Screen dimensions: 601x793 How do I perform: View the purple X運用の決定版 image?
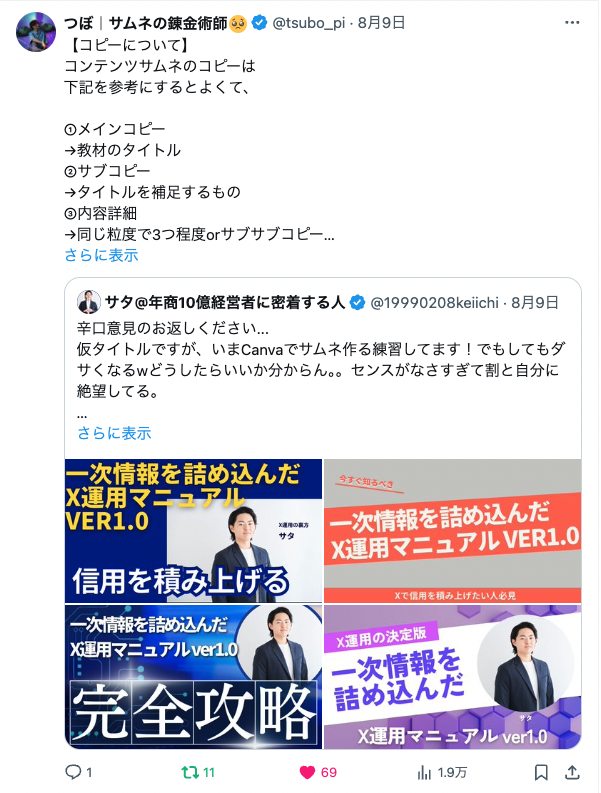(452, 676)
